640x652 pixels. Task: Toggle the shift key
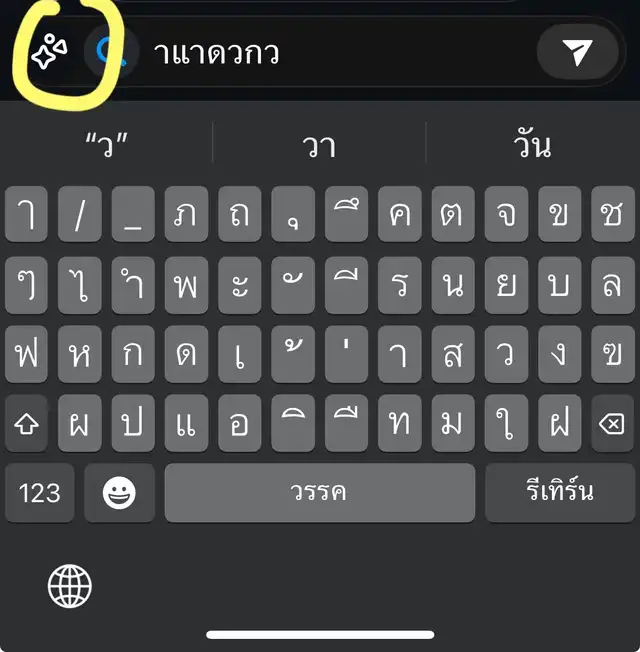click(x=27, y=424)
